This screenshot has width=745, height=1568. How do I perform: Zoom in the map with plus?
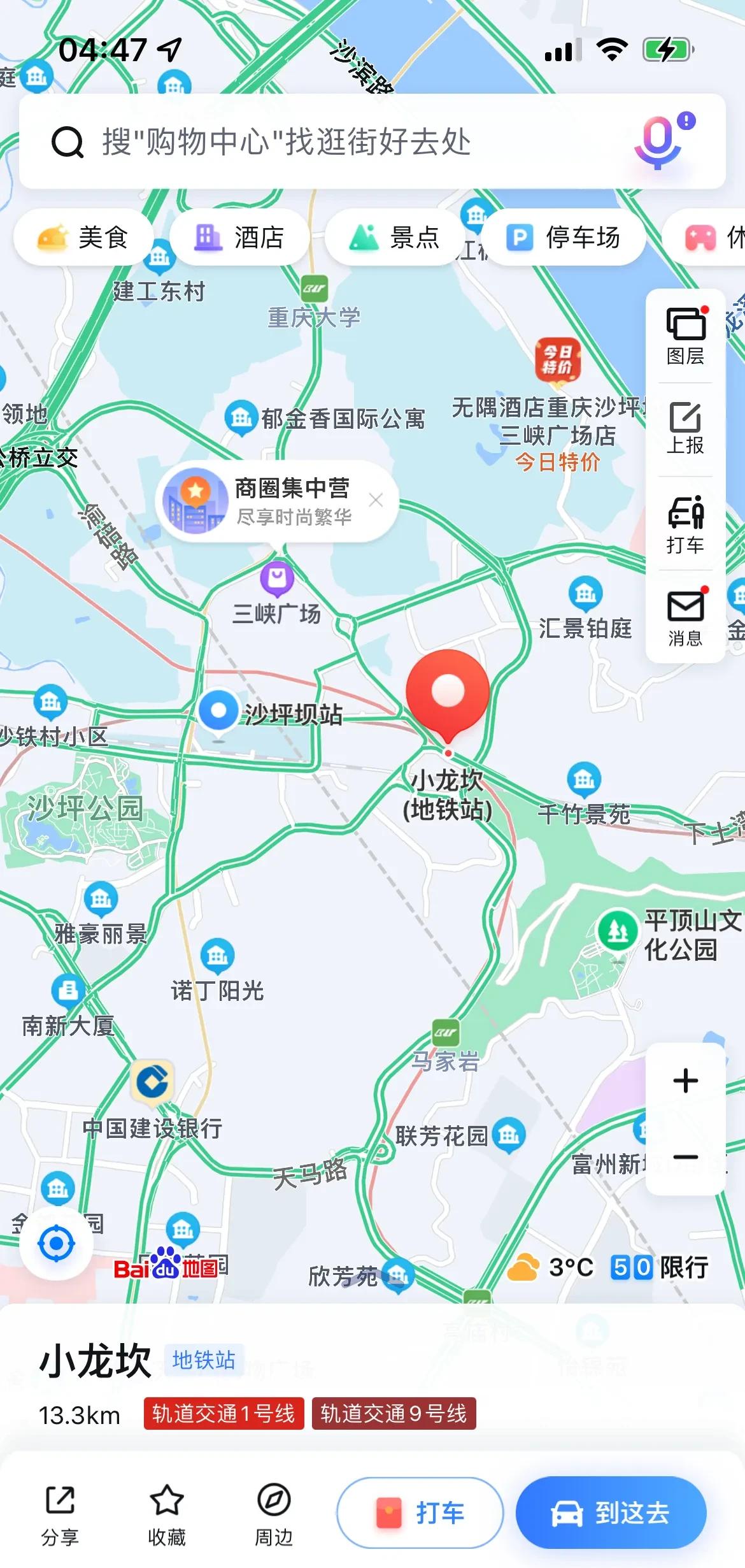(686, 1081)
